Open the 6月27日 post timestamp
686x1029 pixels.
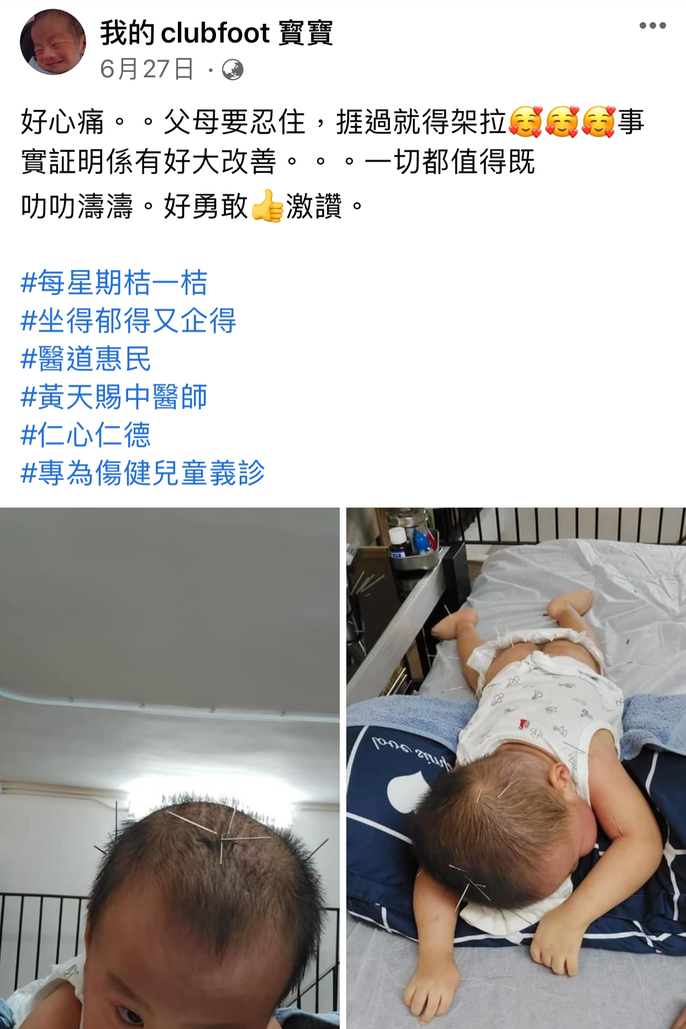click(146, 69)
